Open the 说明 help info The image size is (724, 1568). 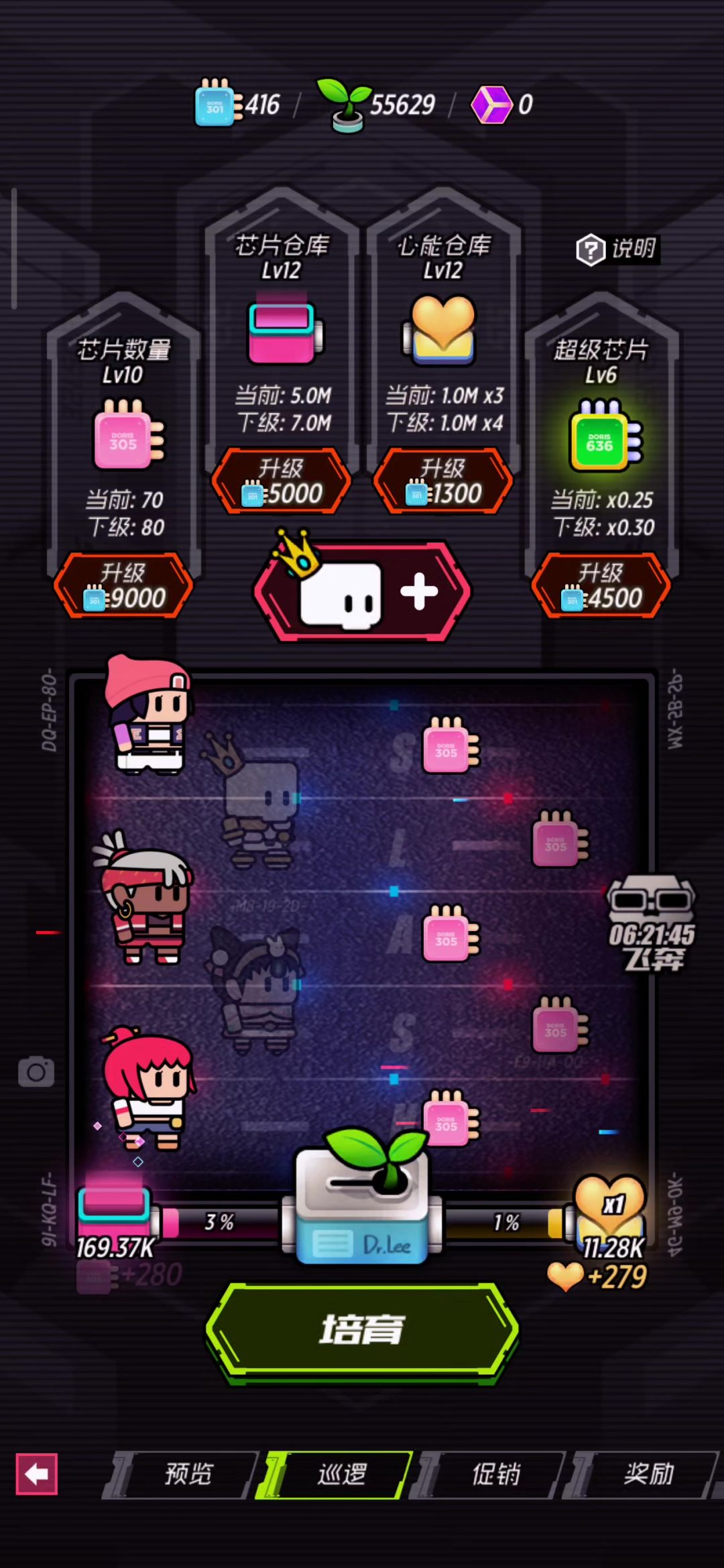[x=617, y=249]
